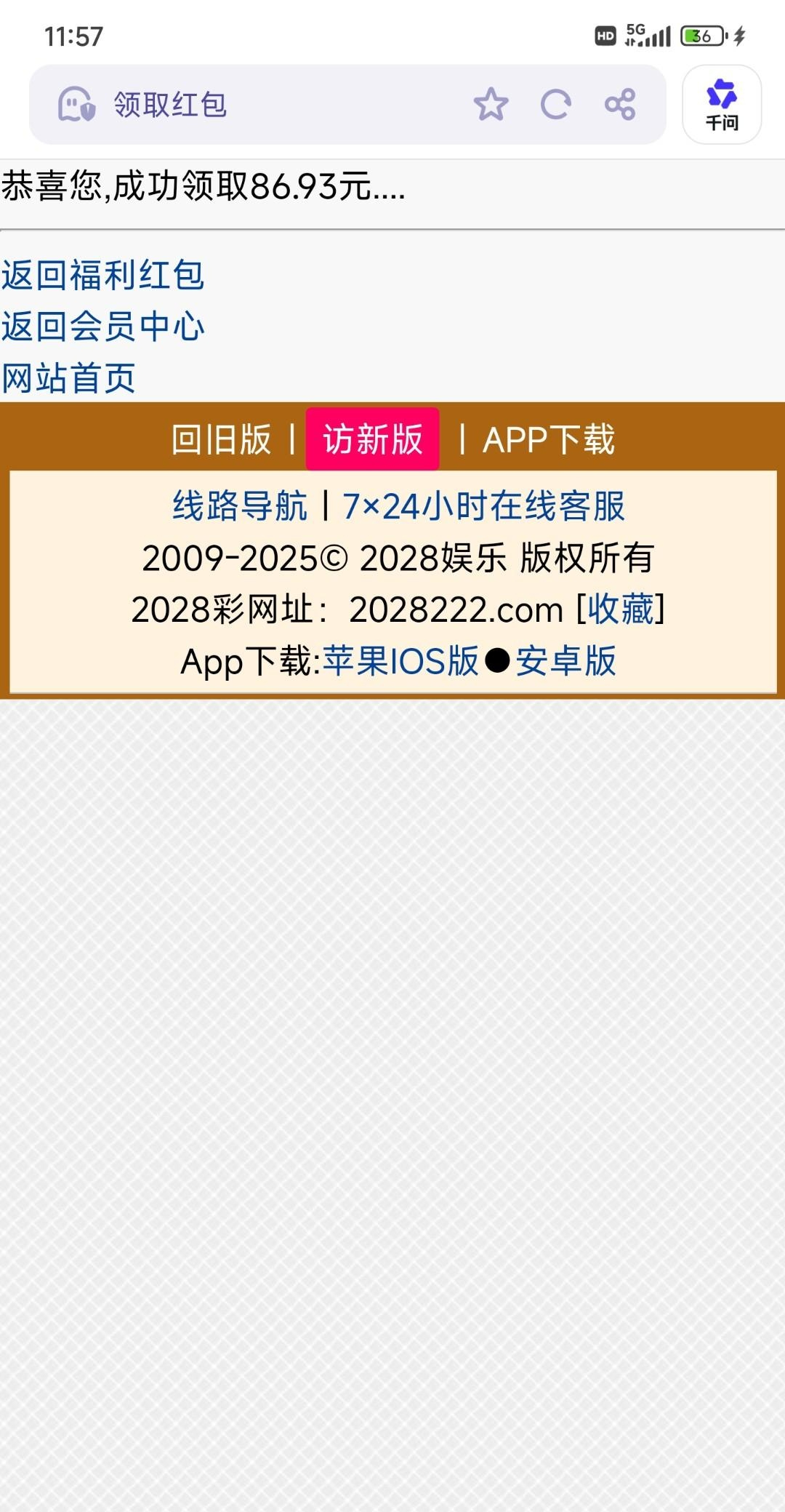Open the 网站首页 link
This screenshot has width=785, height=1512.
[68, 377]
